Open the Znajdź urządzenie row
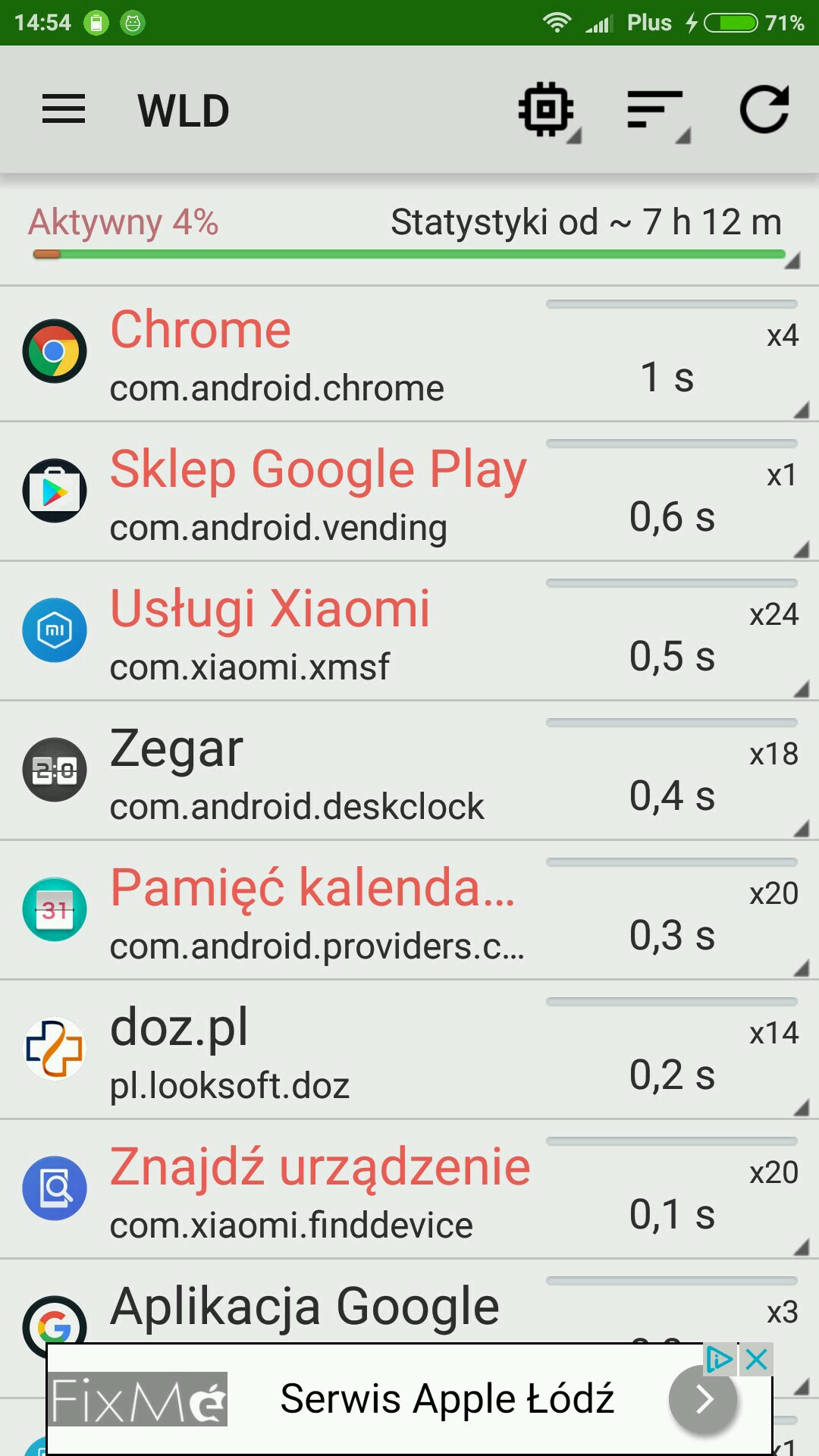Image resolution: width=819 pixels, height=1456 pixels. 409,1191
